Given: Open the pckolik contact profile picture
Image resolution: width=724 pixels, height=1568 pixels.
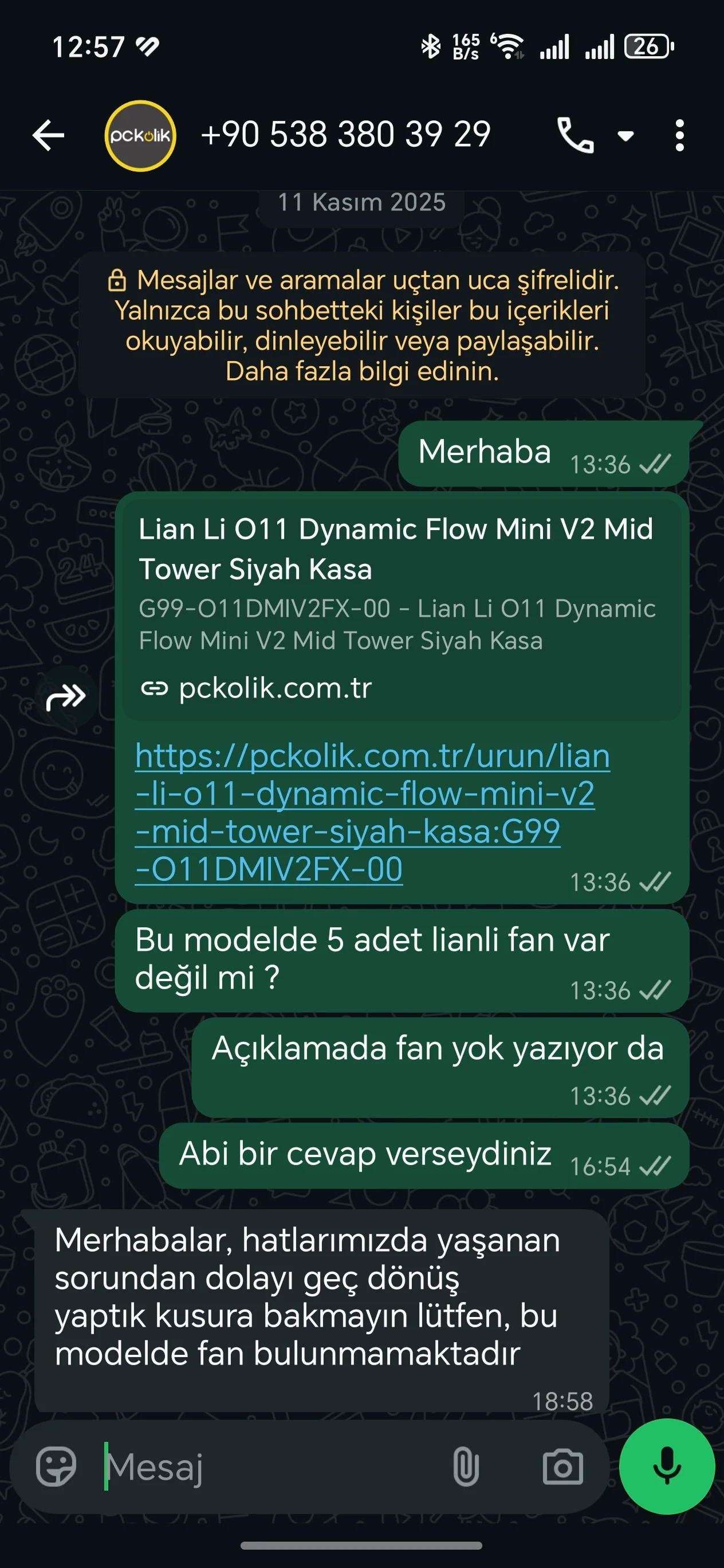Looking at the screenshot, I should coord(140,135).
